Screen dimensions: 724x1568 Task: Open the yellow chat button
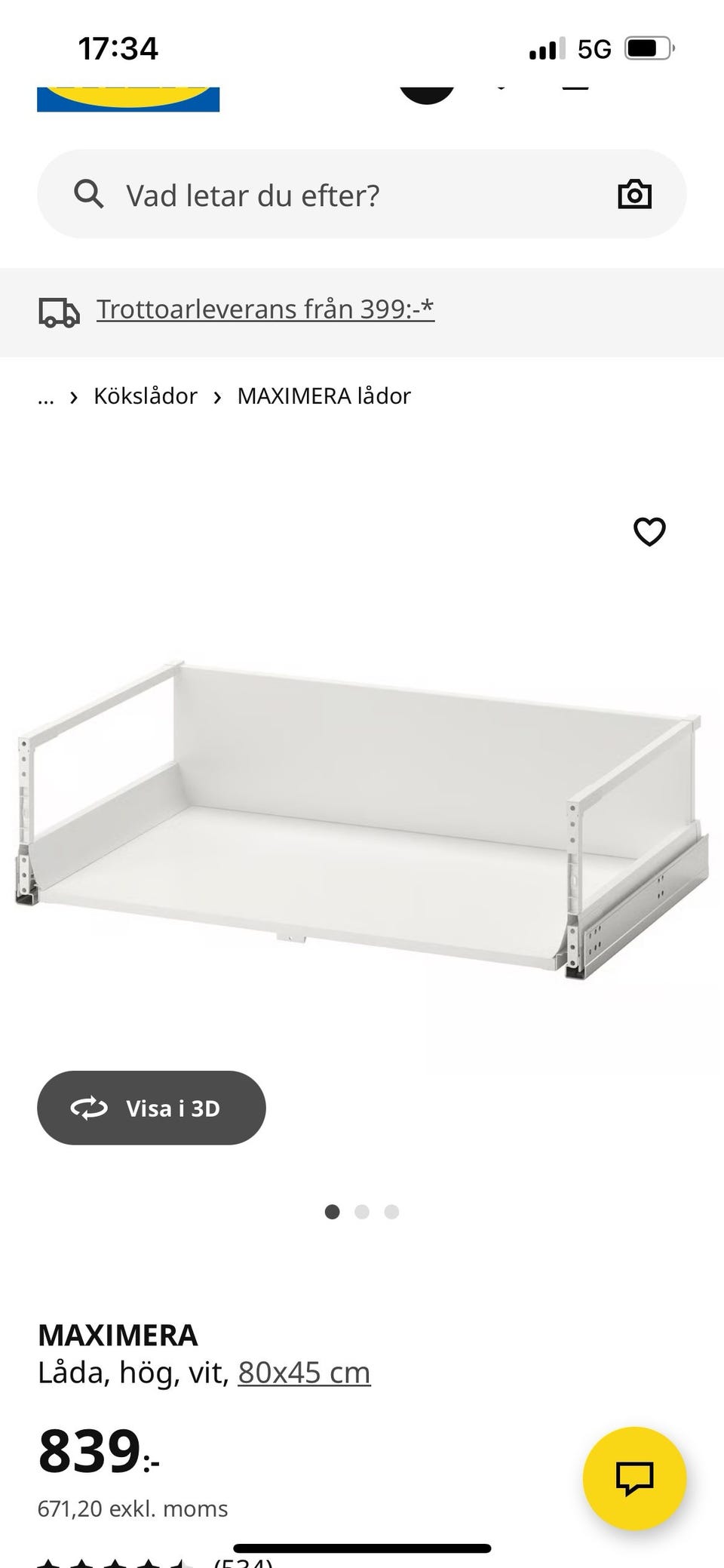(x=635, y=1478)
